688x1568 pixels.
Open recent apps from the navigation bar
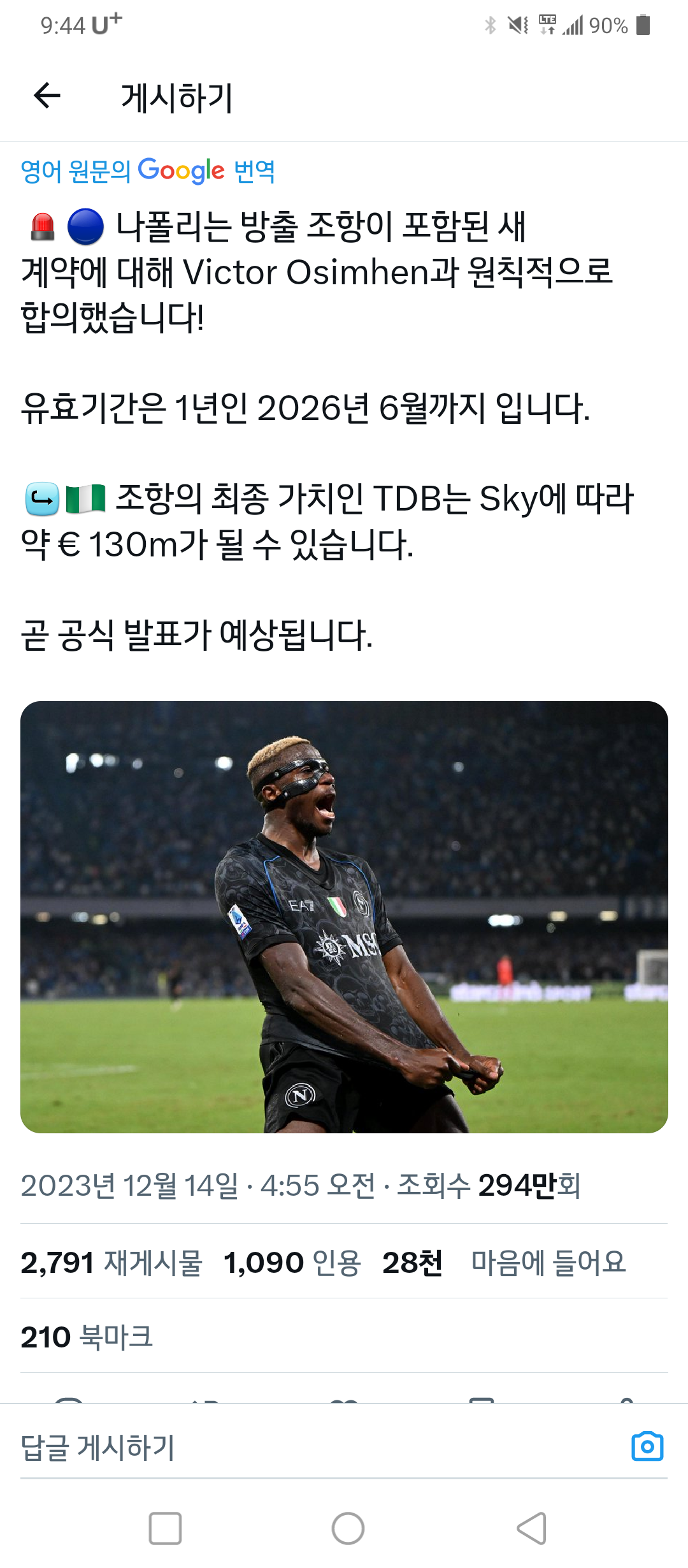tap(165, 1528)
